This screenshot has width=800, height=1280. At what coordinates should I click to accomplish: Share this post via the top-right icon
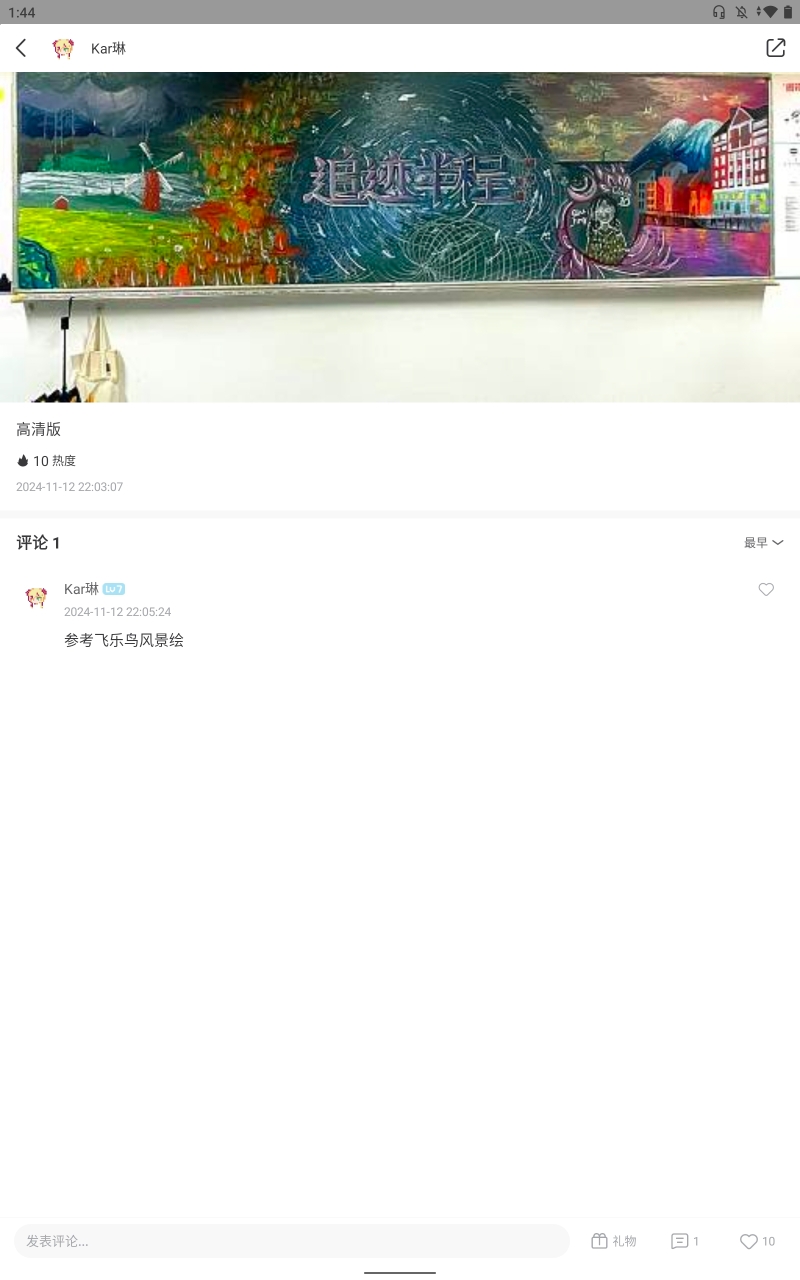click(776, 48)
